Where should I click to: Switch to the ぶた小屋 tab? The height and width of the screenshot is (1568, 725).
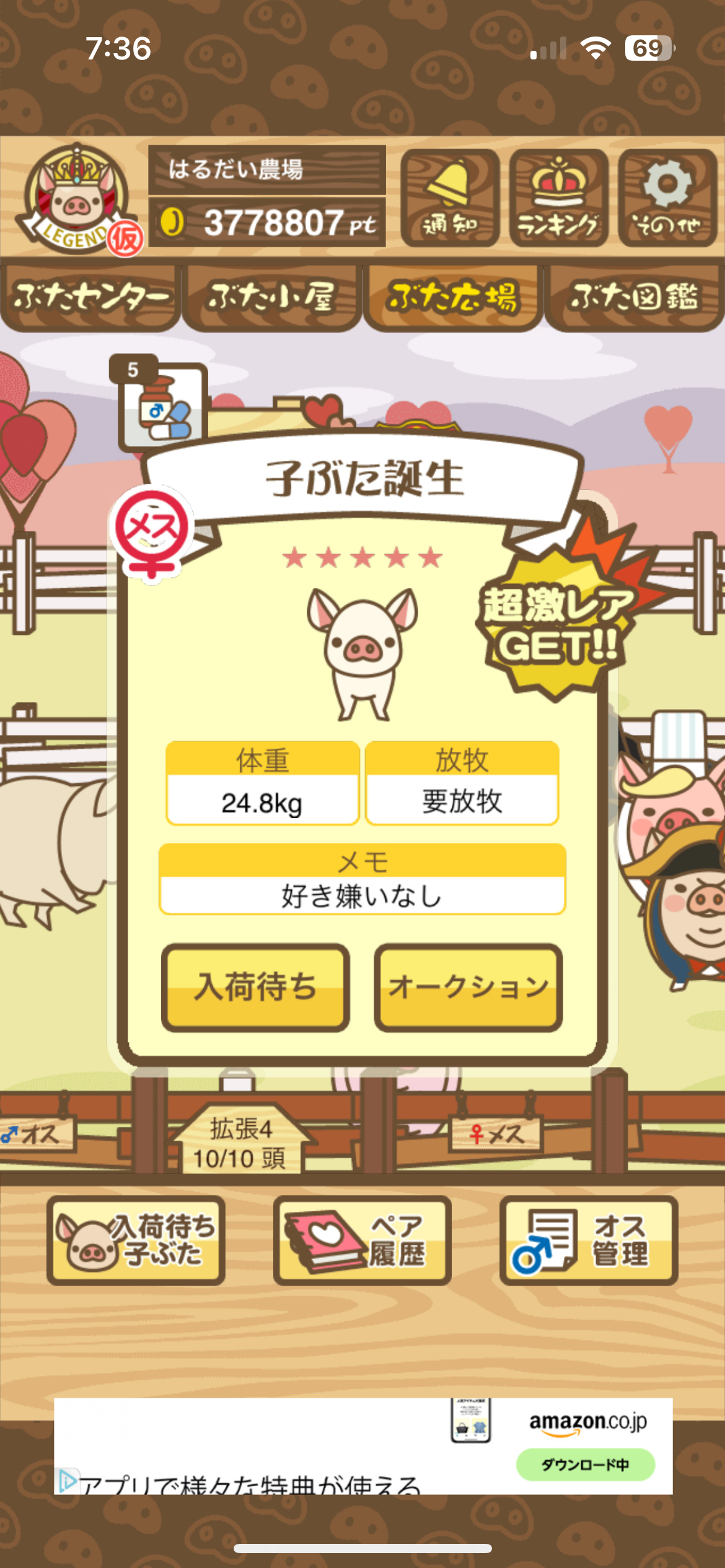(x=271, y=297)
